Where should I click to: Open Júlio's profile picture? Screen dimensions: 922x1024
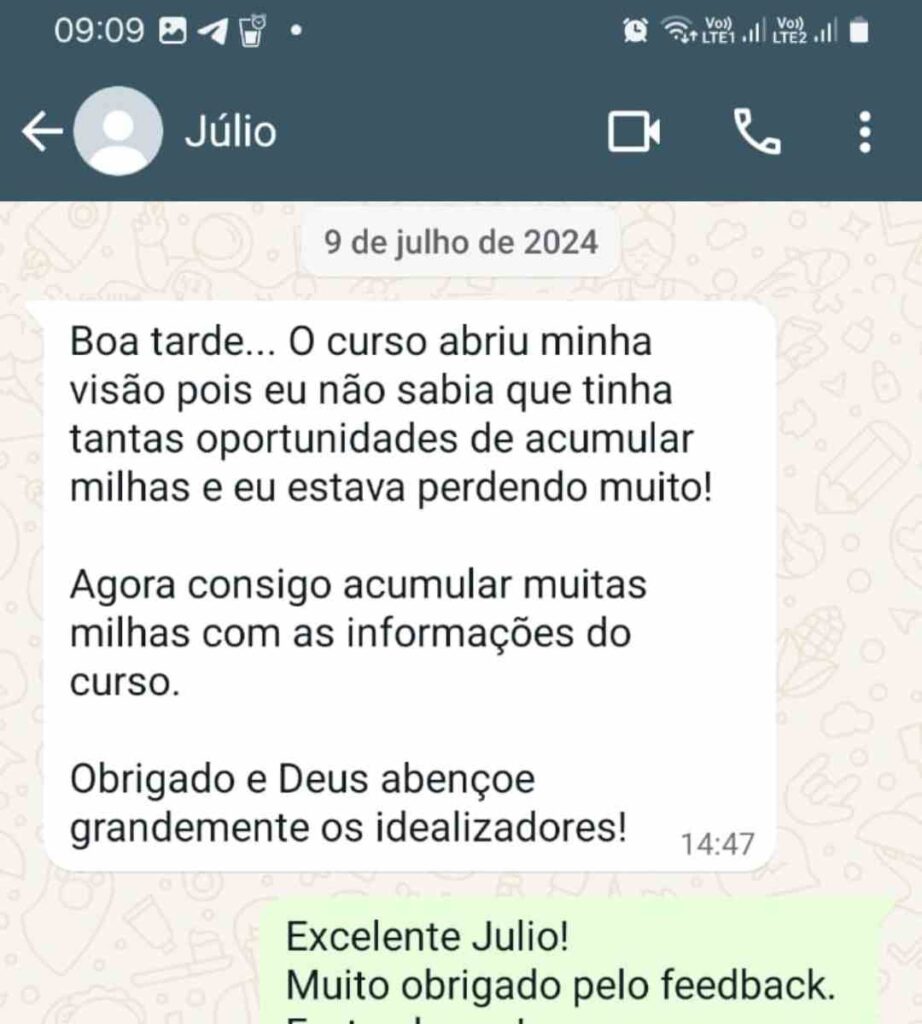119,132
